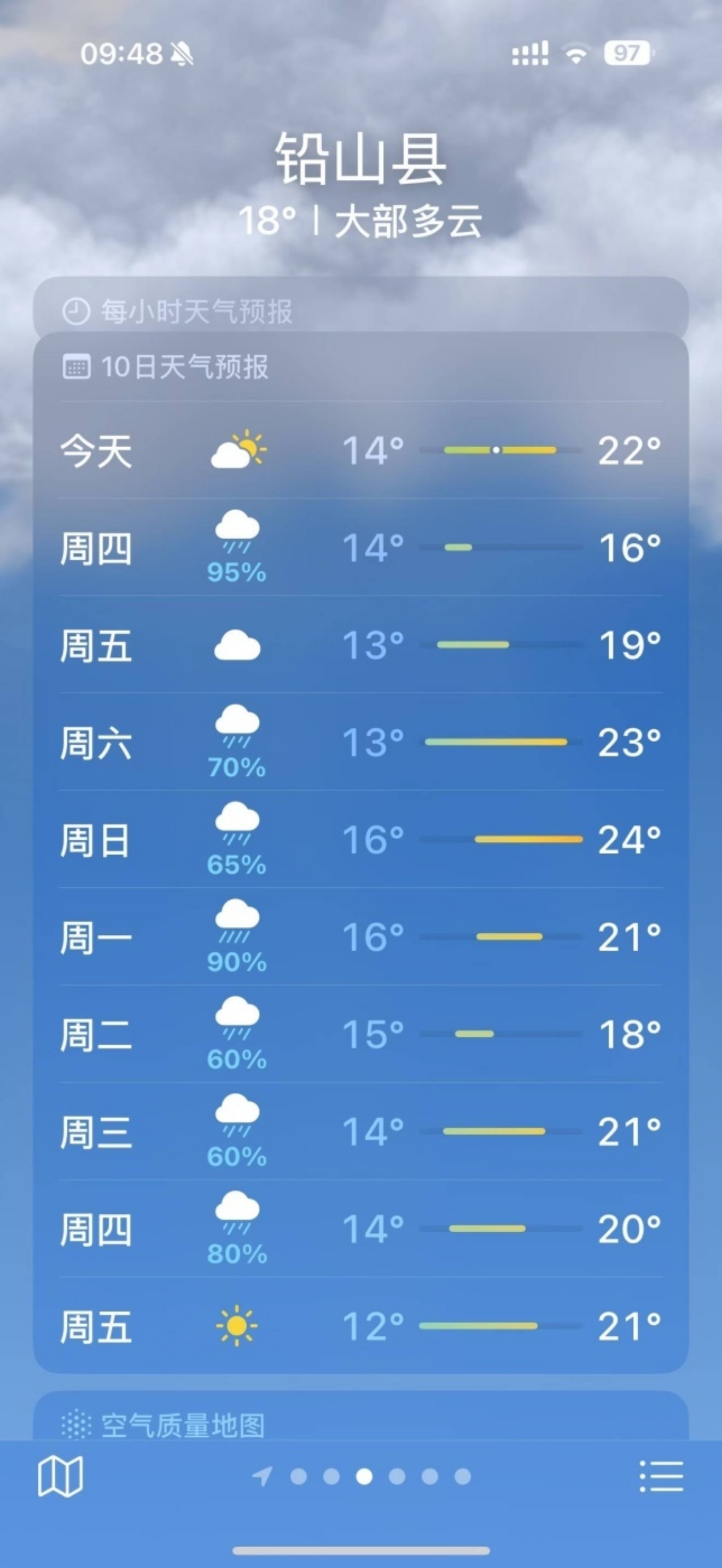Open the 周六 70% rain forecast row
The height and width of the screenshot is (1568, 722).
point(360,742)
